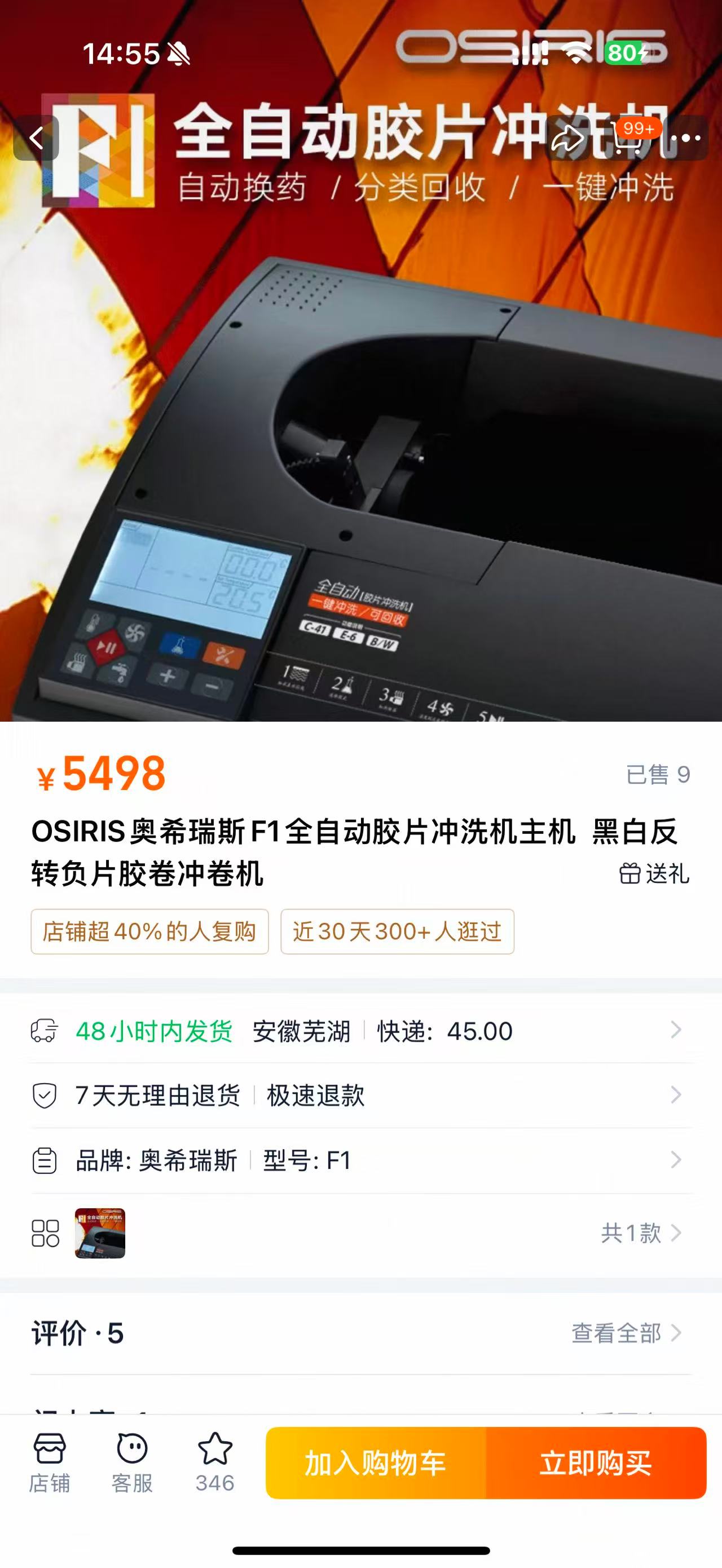
Task: Tap 送礼 to send as gift
Action: point(654,874)
